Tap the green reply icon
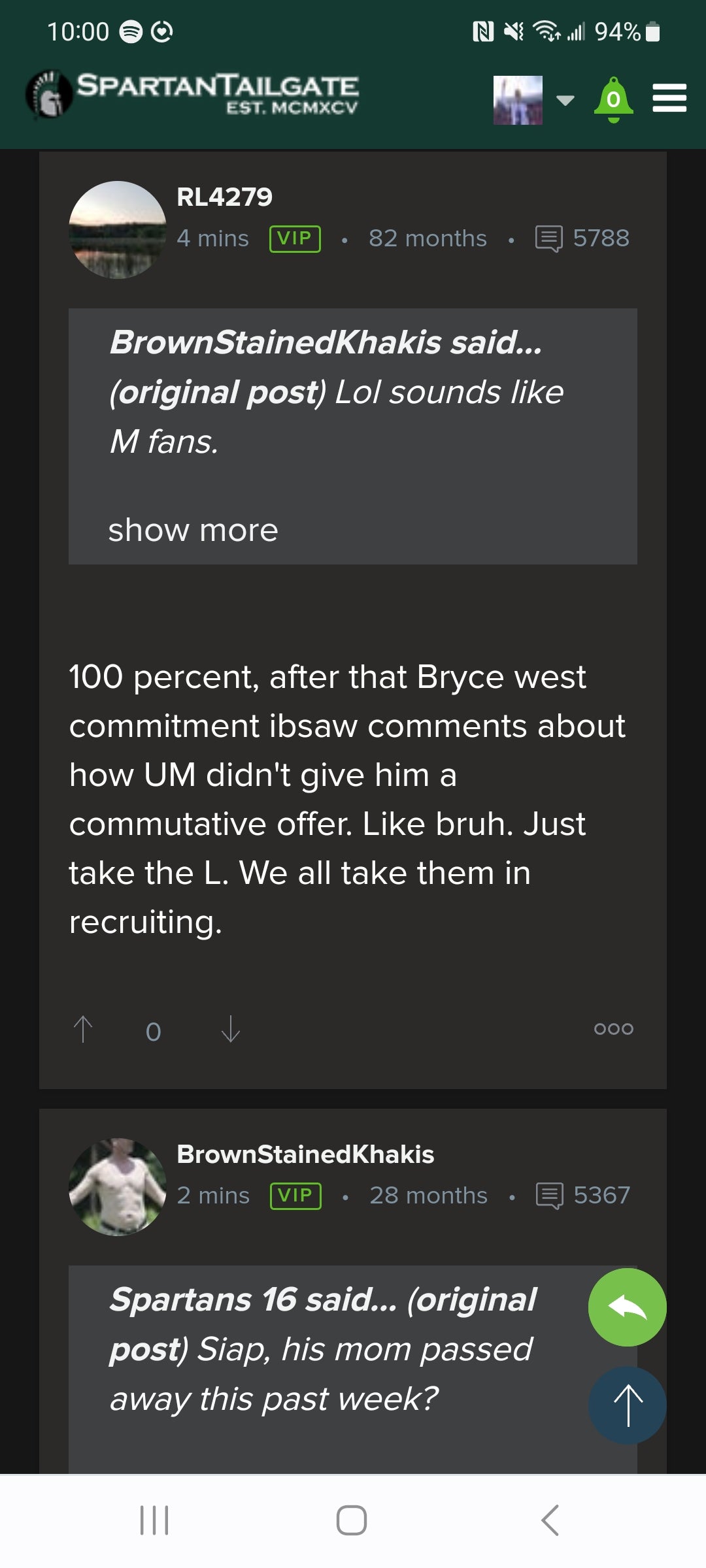 pyautogui.click(x=626, y=1307)
